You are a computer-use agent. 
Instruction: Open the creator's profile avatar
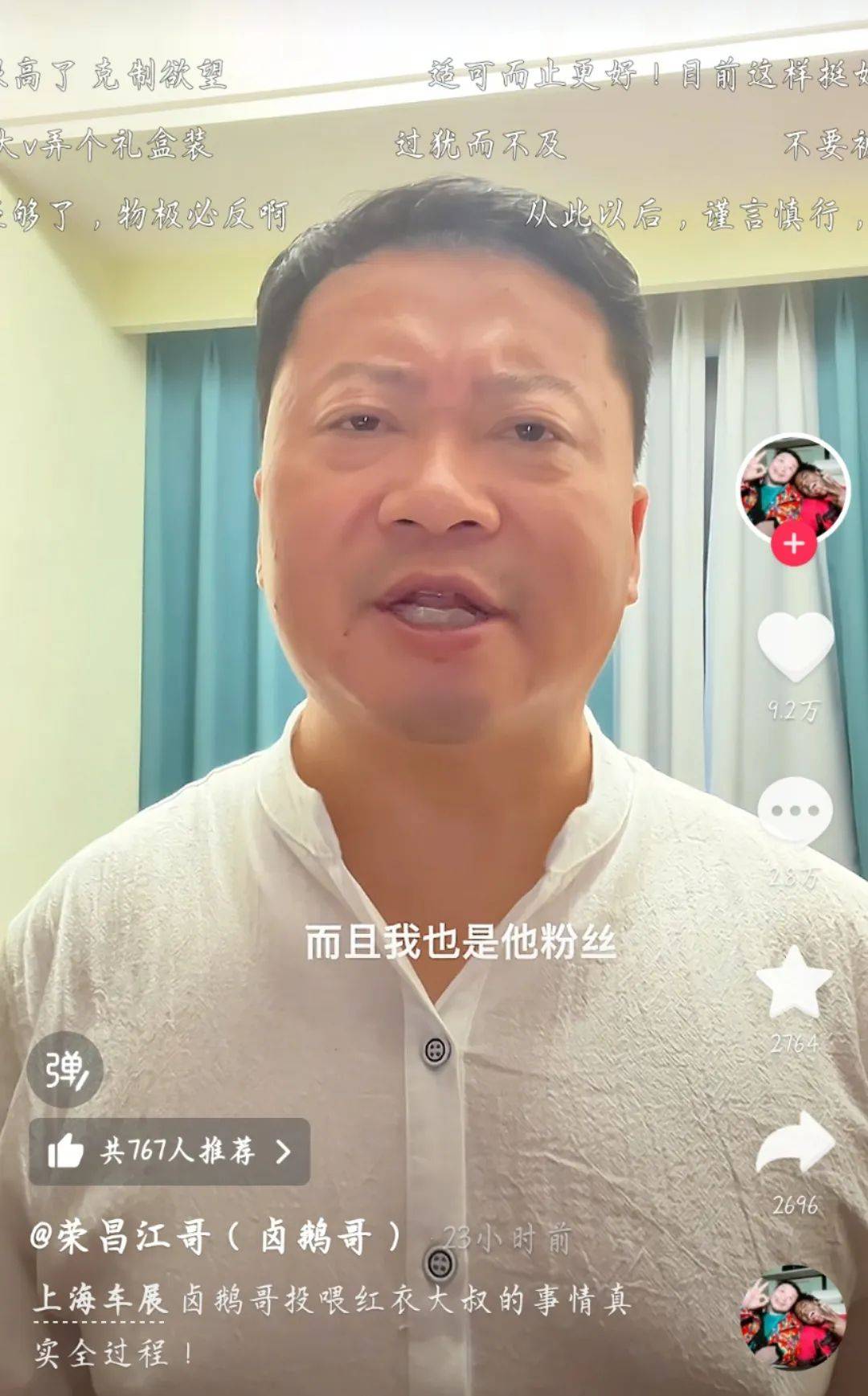pyautogui.click(x=793, y=487)
